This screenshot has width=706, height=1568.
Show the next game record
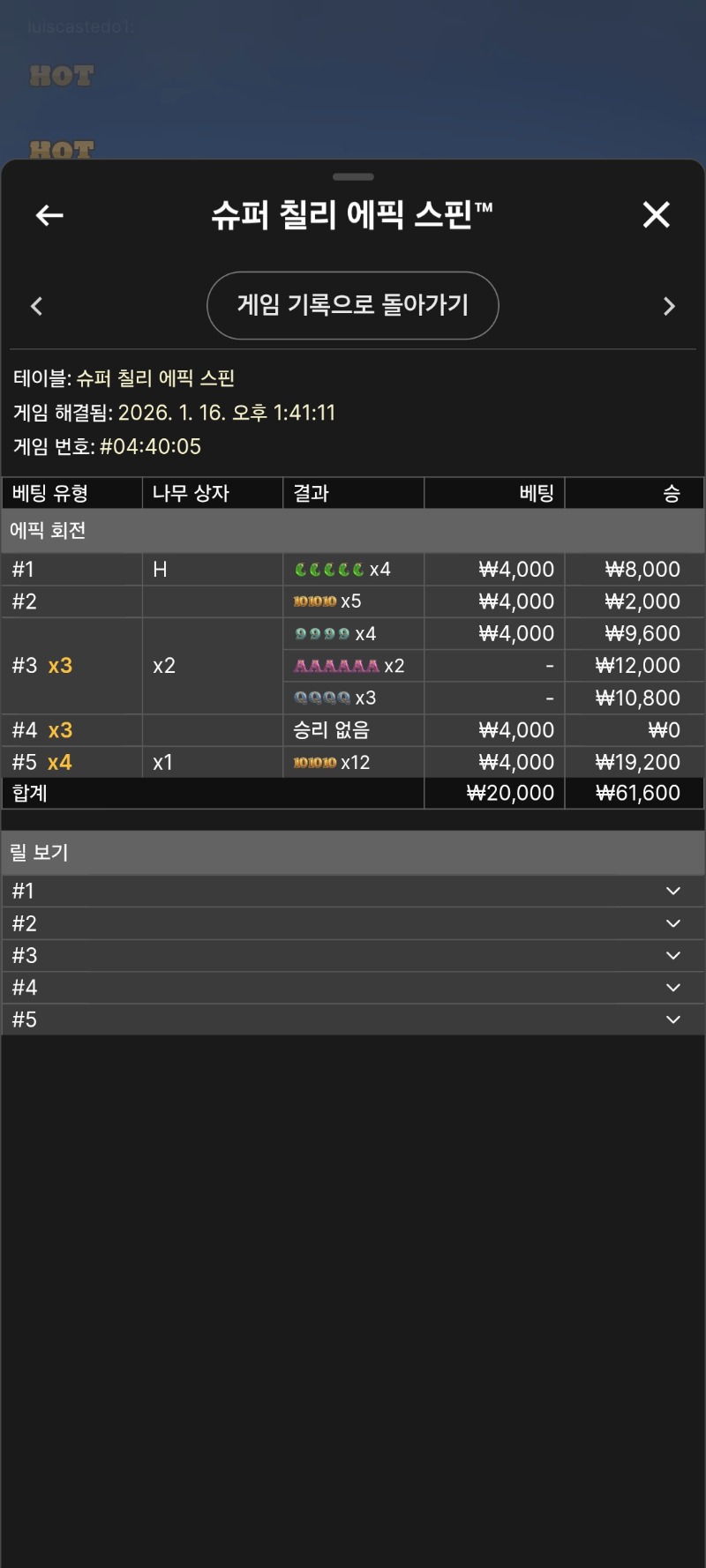(669, 306)
